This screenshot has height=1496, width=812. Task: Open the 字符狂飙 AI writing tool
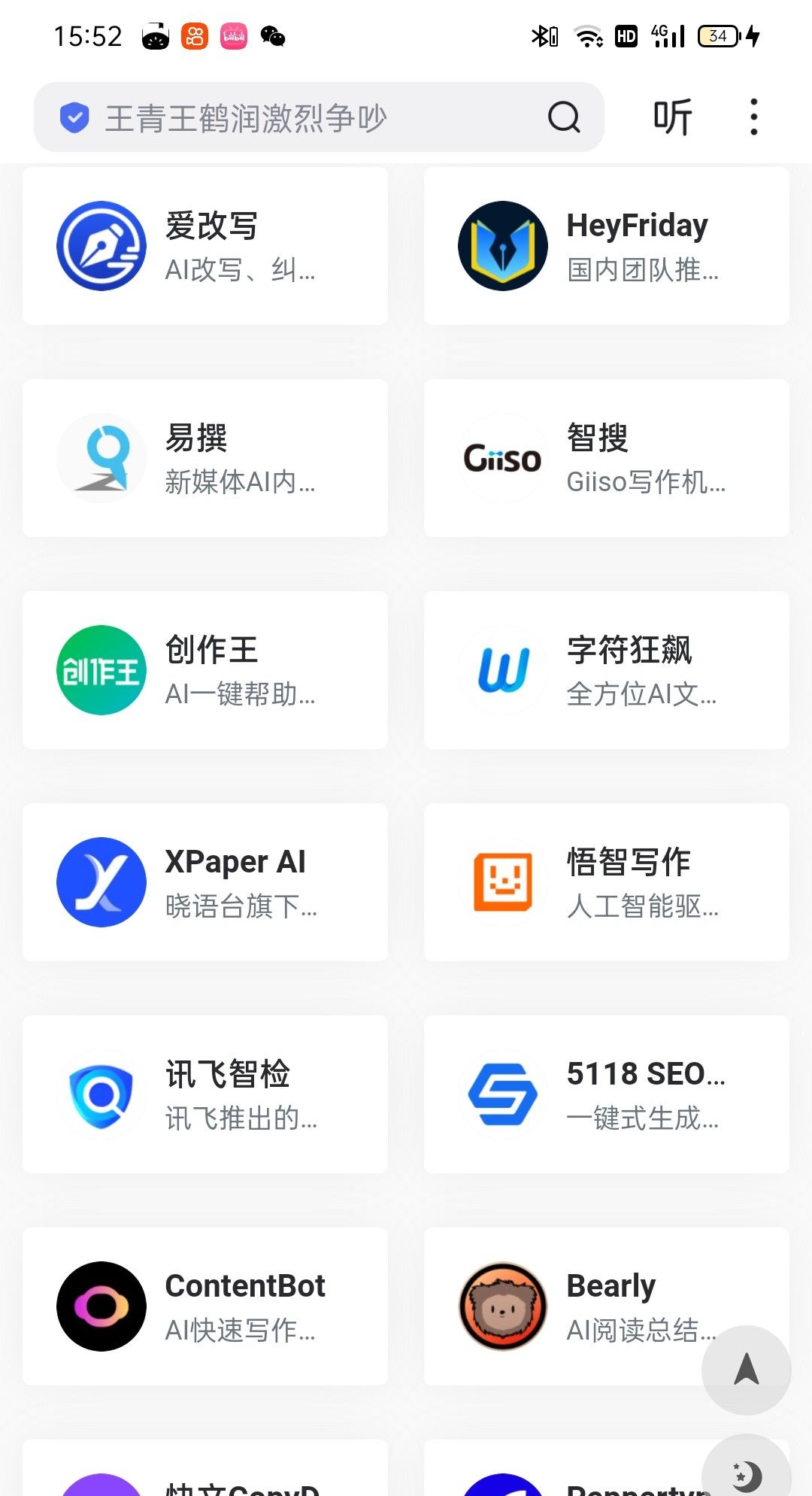[x=502, y=671]
